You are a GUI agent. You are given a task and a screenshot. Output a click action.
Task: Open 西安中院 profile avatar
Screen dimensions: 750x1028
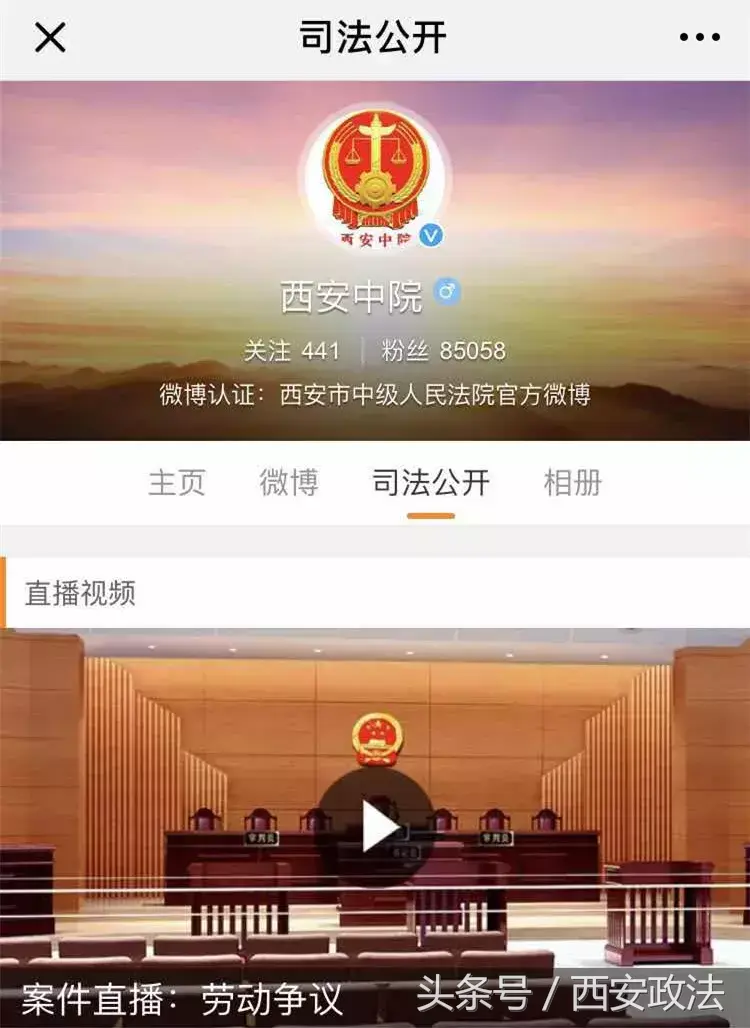tap(374, 178)
